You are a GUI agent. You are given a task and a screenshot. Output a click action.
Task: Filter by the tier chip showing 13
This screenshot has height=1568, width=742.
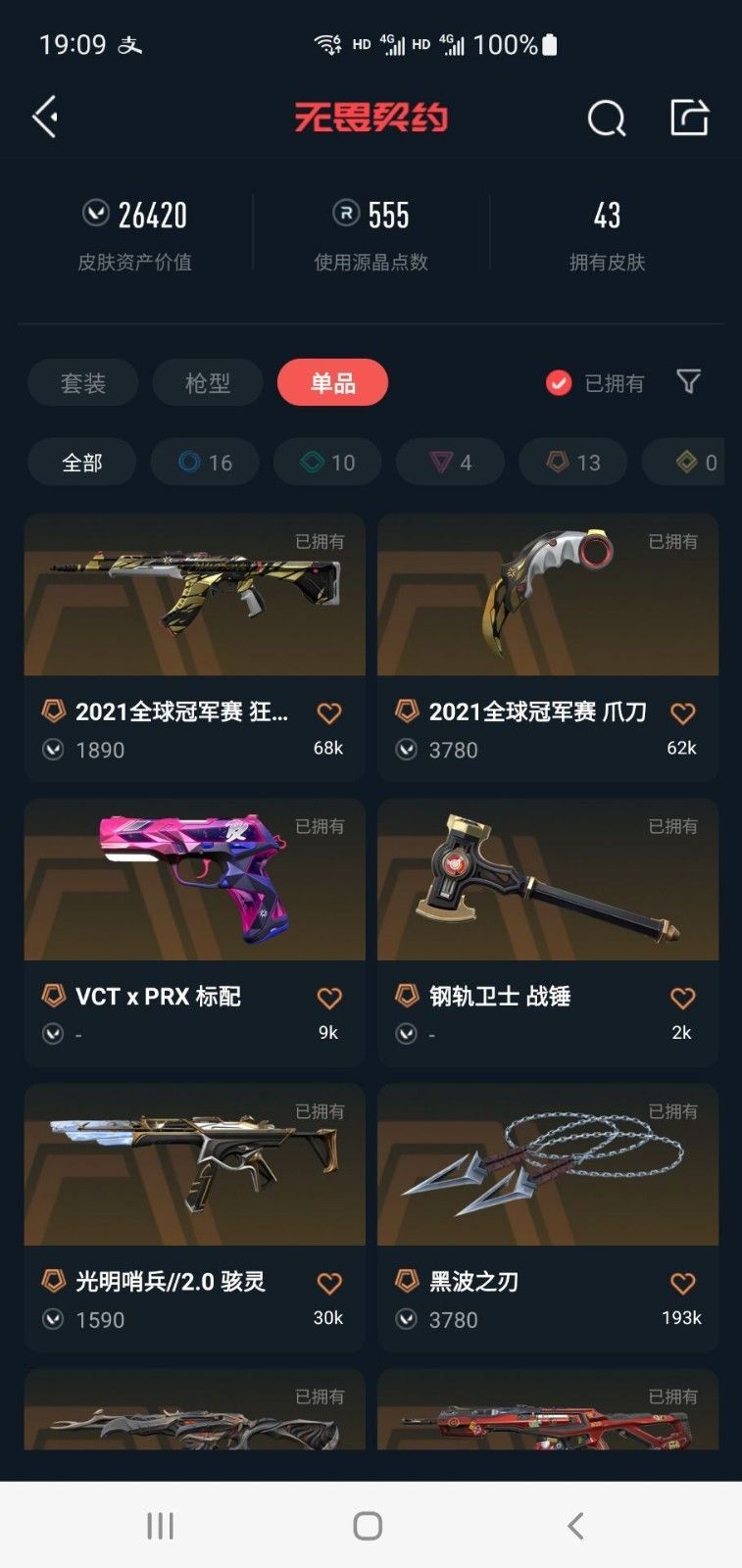tap(573, 463)
